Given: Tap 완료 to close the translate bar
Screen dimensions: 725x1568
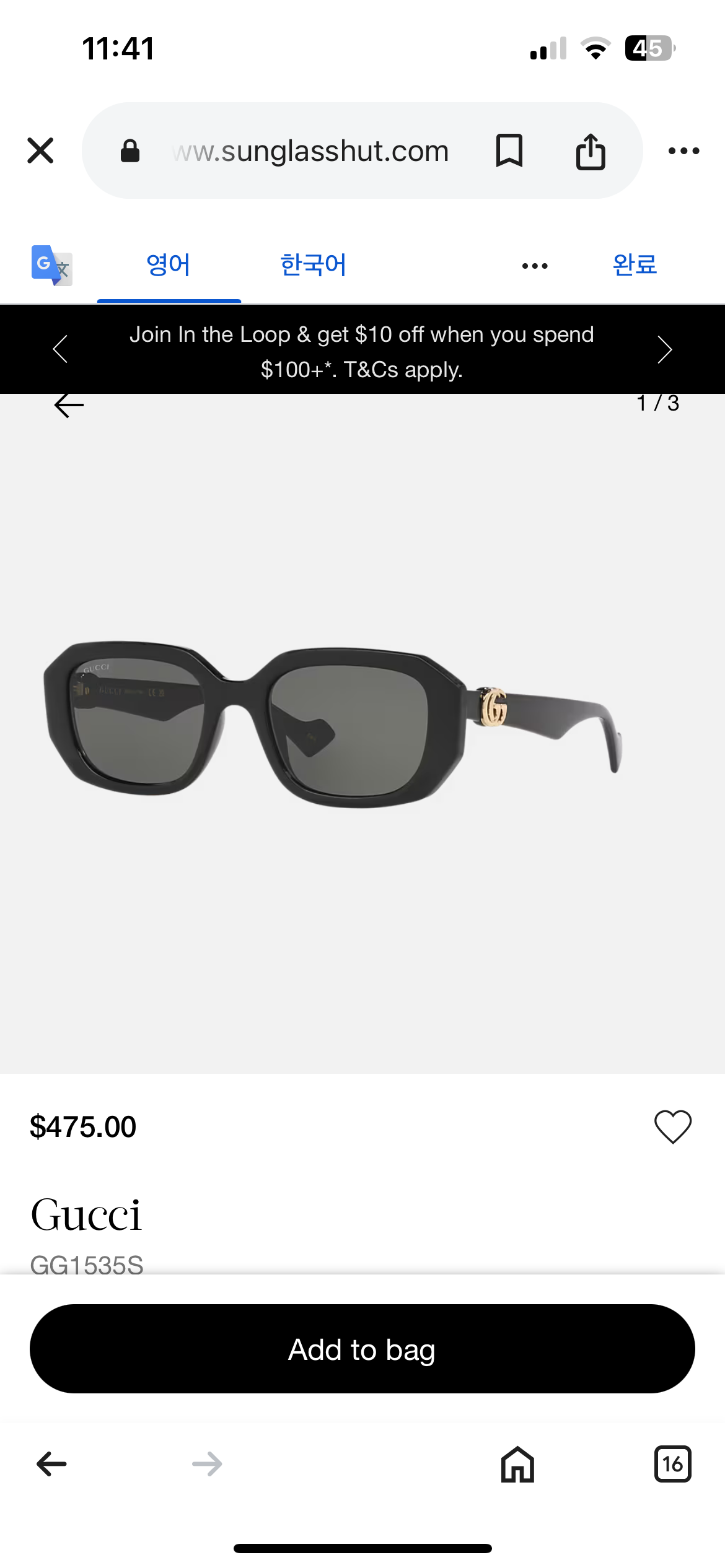Looking at the screenshot, I should click(635, 265).
